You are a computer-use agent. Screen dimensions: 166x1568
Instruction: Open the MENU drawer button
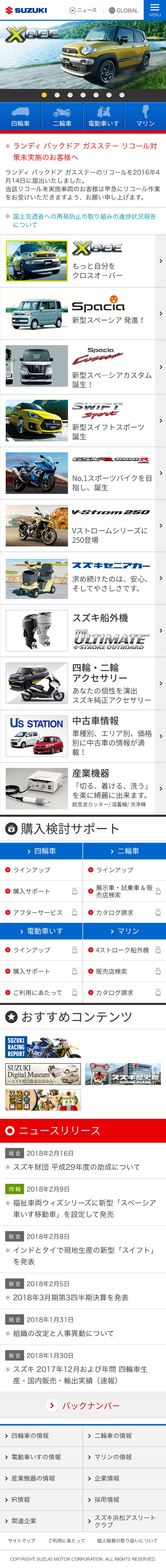point(154,10)
